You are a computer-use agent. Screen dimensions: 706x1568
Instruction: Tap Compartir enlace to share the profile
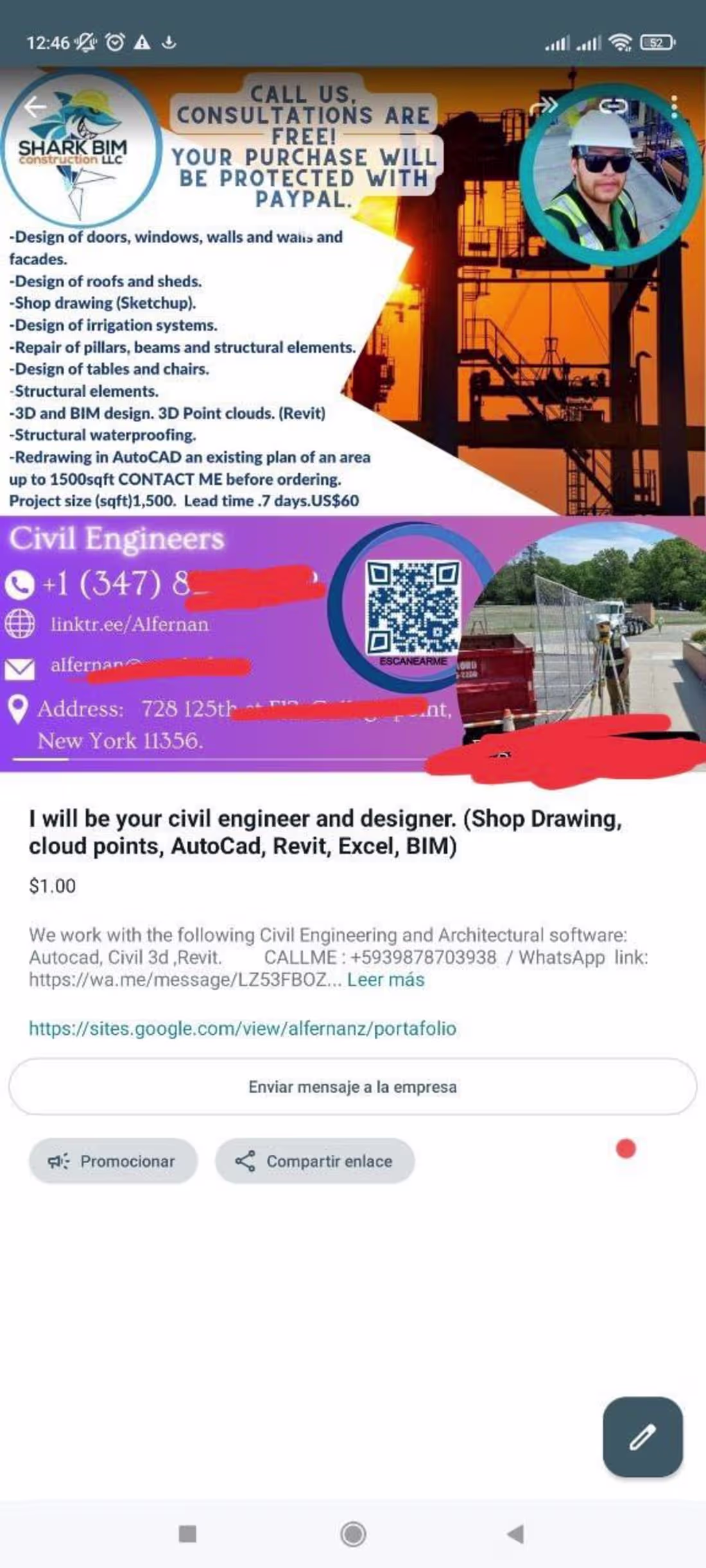(x=315, y=1161)
